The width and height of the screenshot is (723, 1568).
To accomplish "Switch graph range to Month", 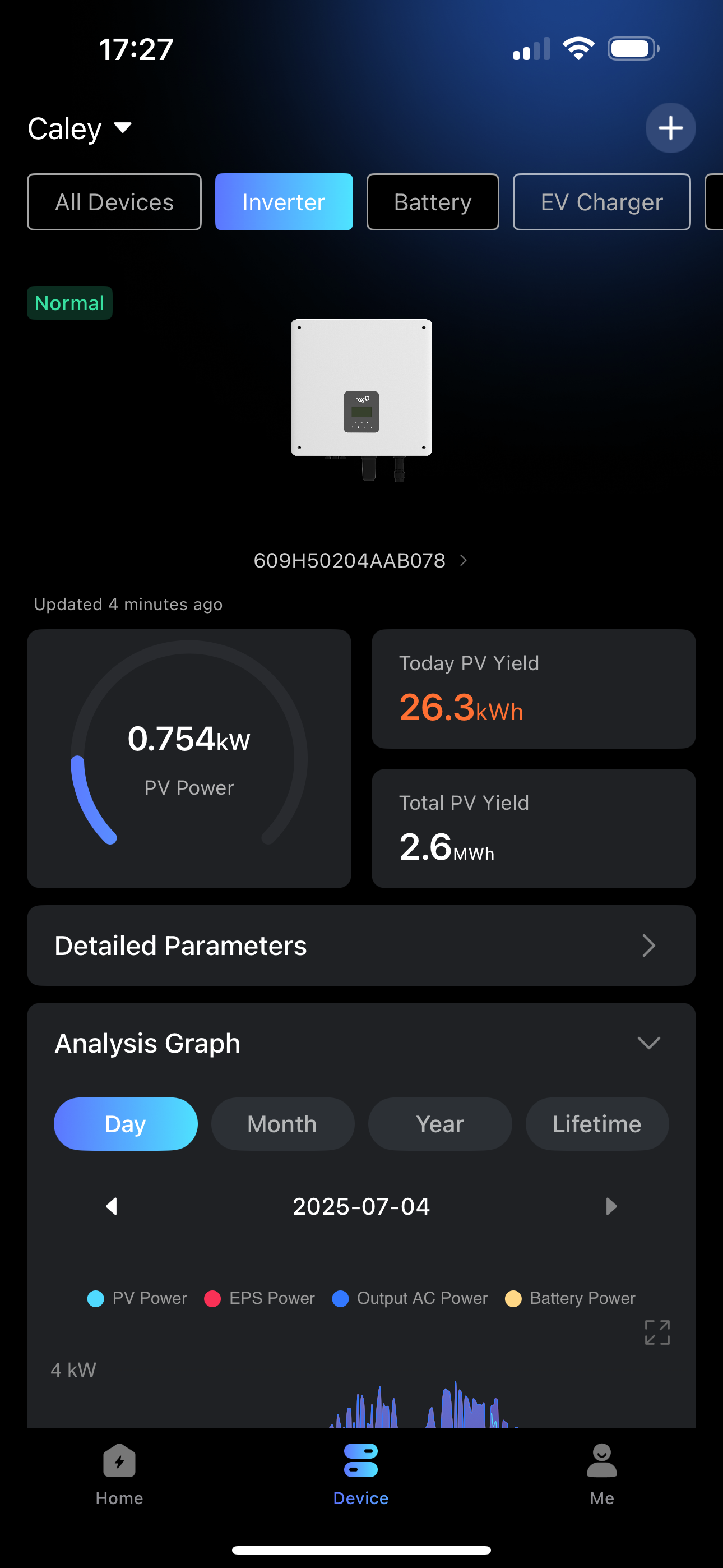I will click(282, 1124).
